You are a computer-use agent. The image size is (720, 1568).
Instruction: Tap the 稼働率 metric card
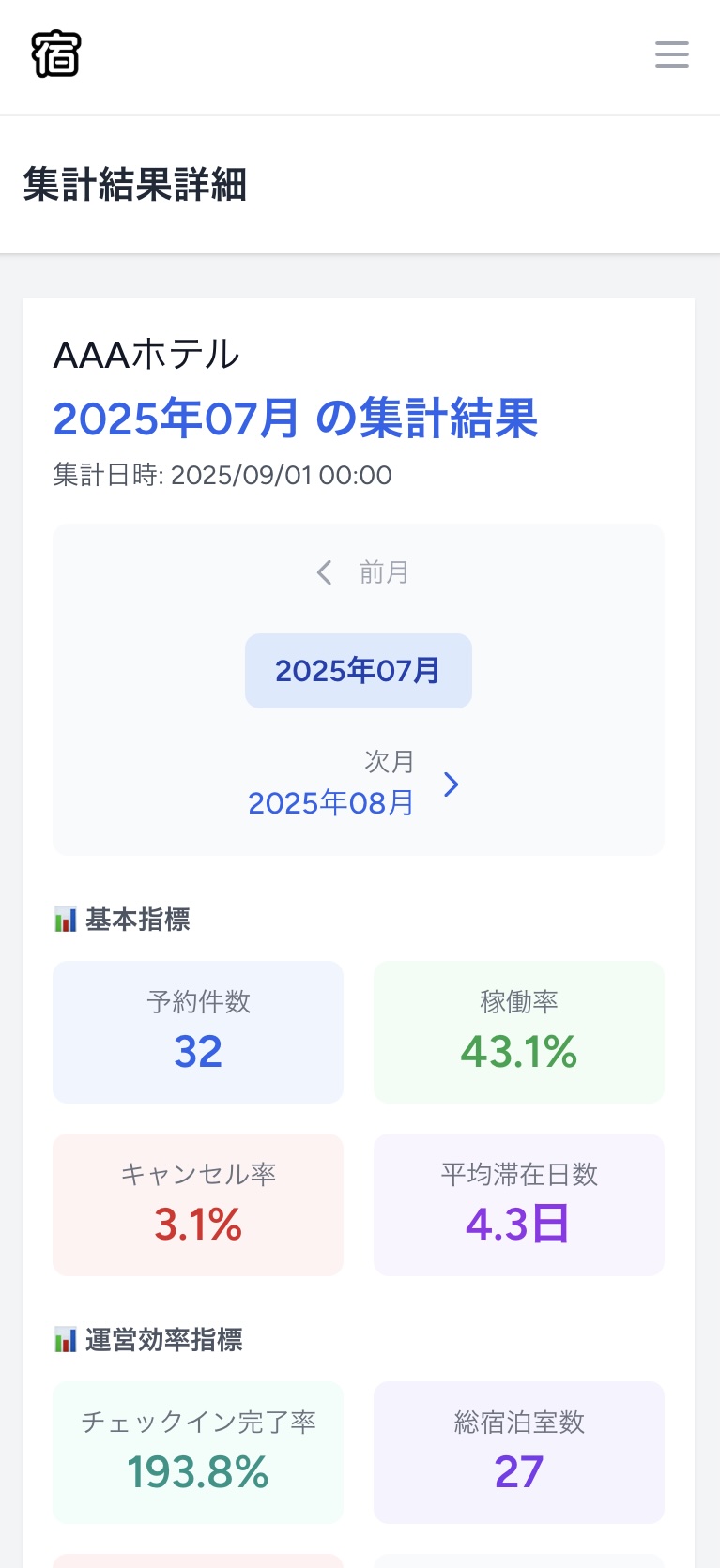coord(518,1031)
